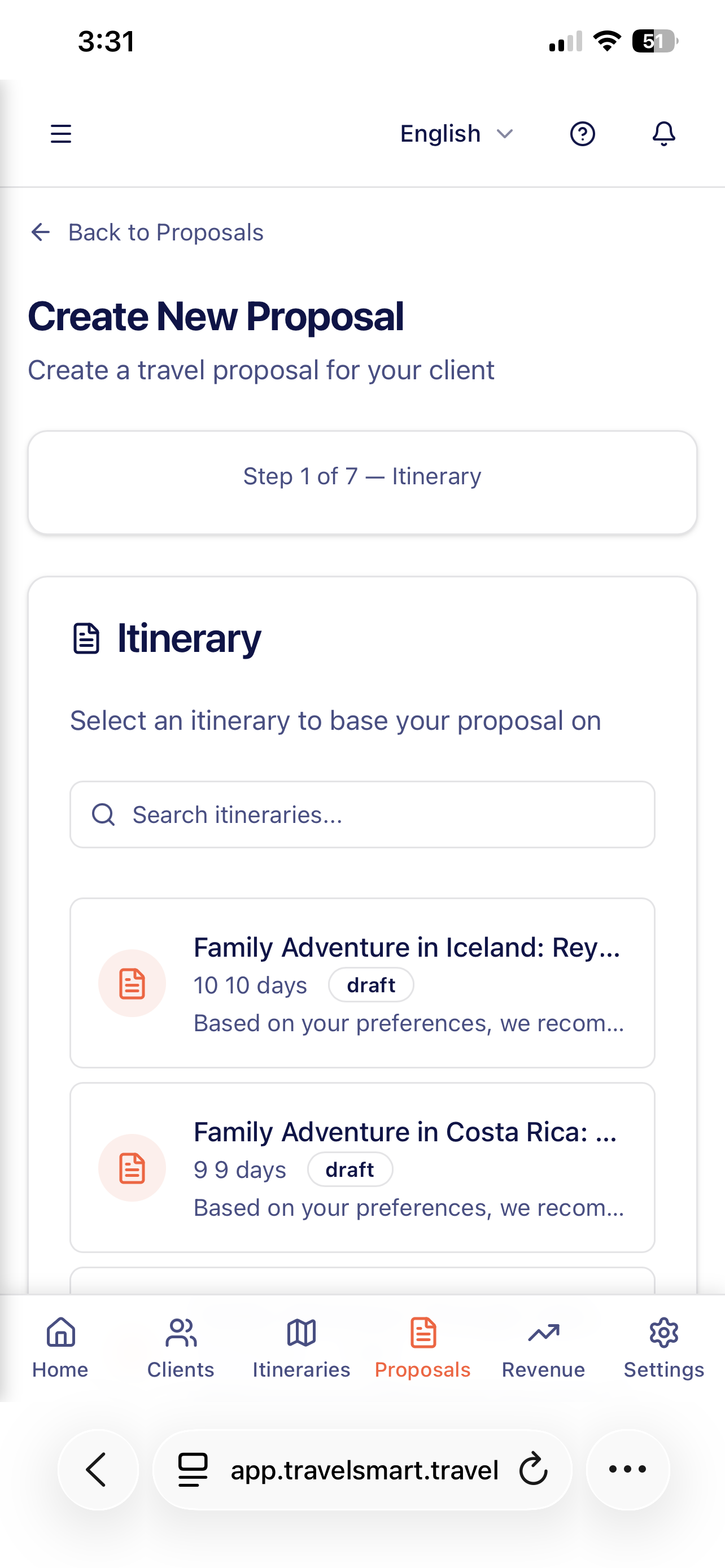This screenshot has width=725, height=1568.
Task: Click the help question mark icon
Action: click(583, 133)
